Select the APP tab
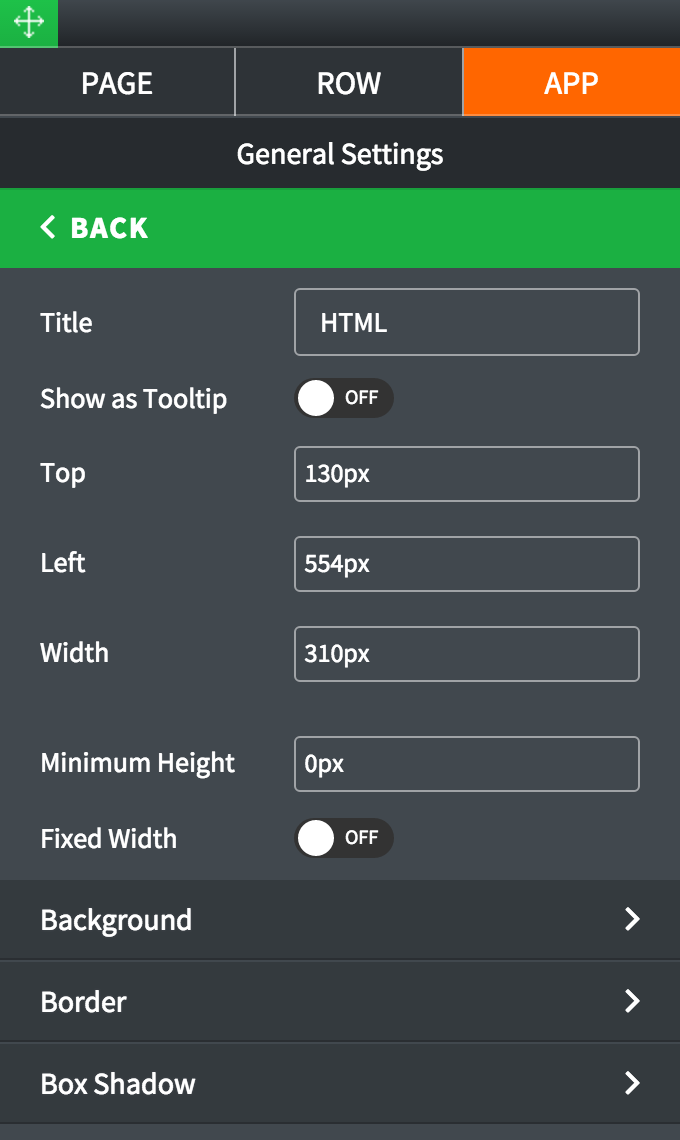This screenshot has width=680, height=1140. click(x=571, y=83)
